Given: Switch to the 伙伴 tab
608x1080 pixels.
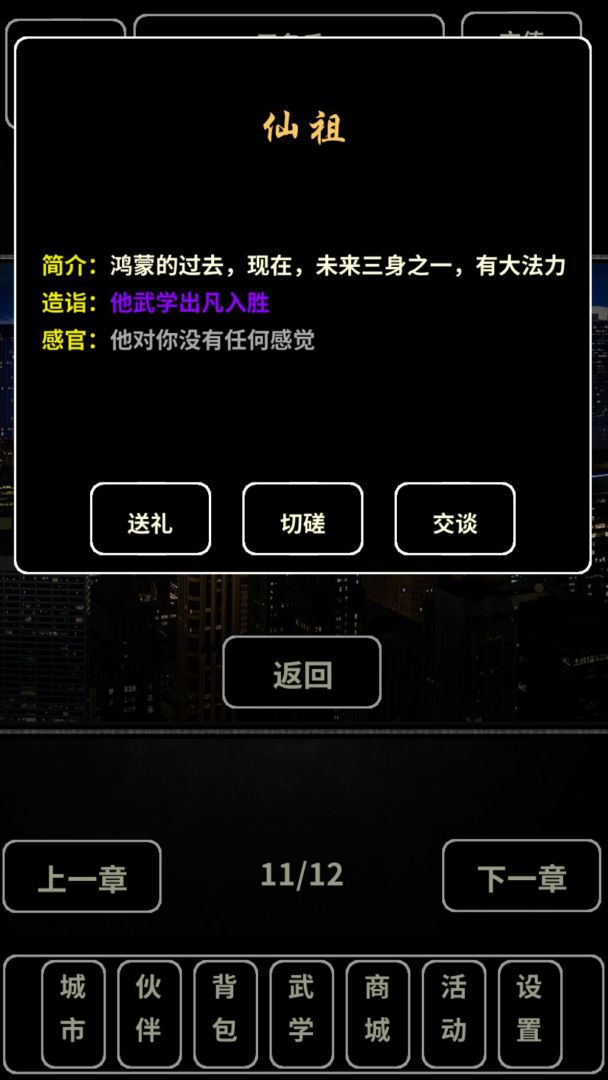Looking at the screenshot, I should [149, 1012].
